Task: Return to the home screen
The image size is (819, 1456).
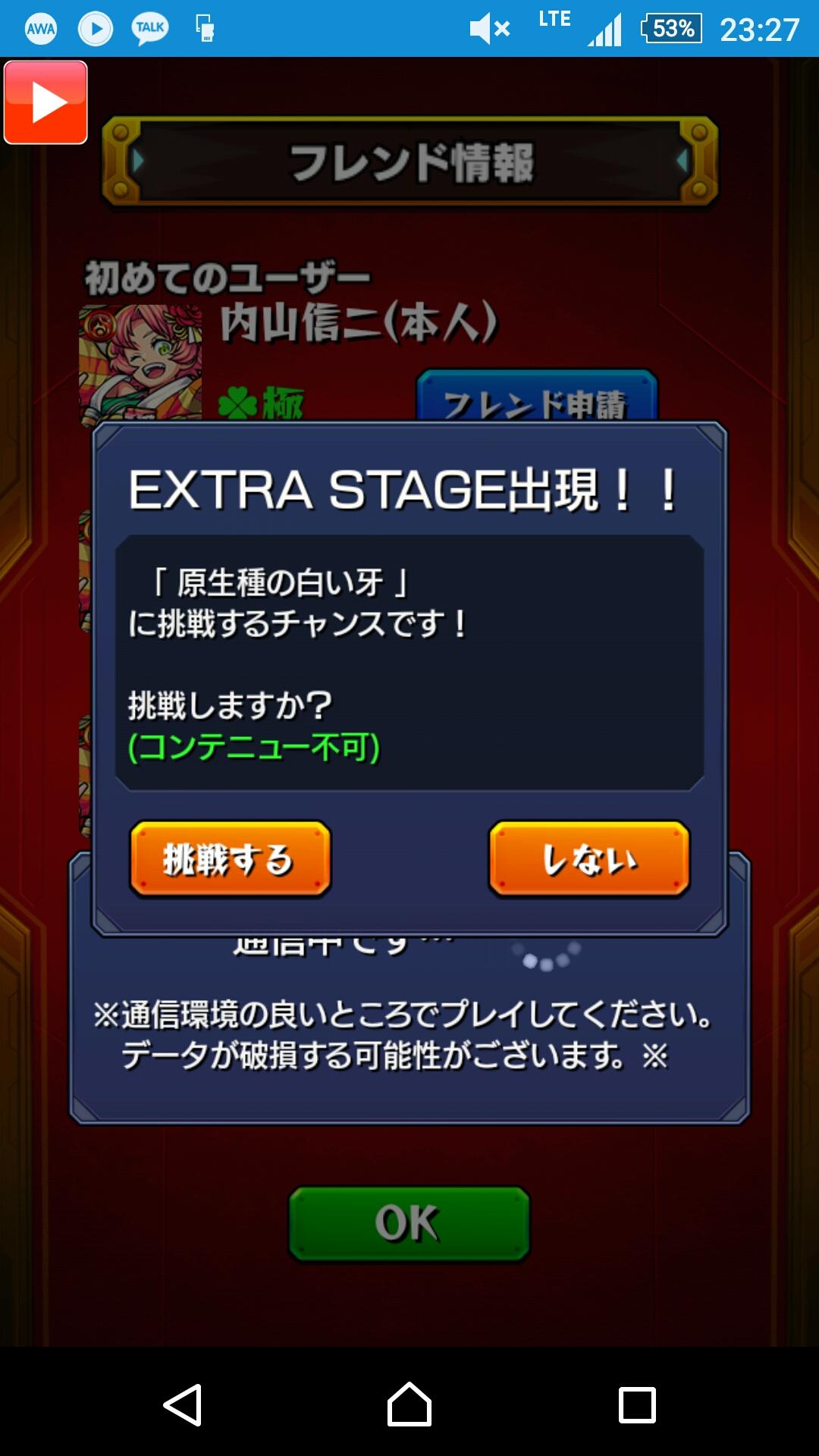Action: (409, 1404)
